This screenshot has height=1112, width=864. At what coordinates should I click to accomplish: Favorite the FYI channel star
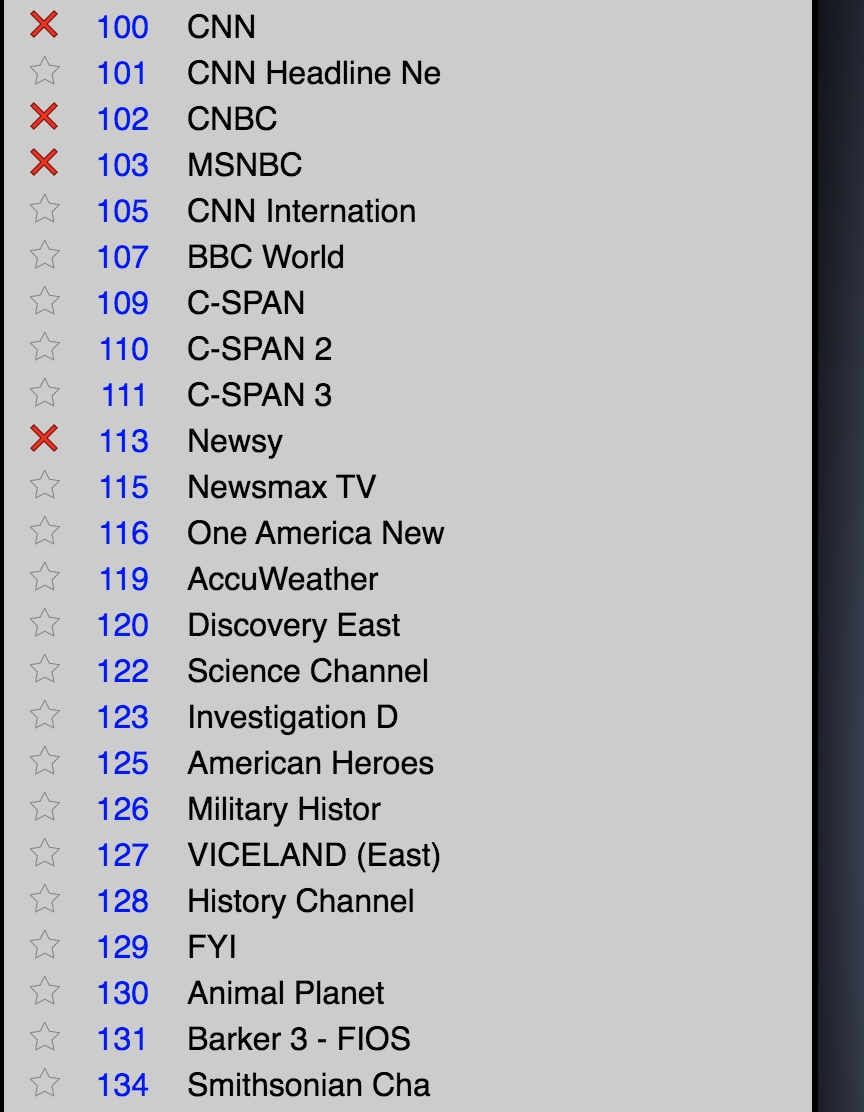44,946
